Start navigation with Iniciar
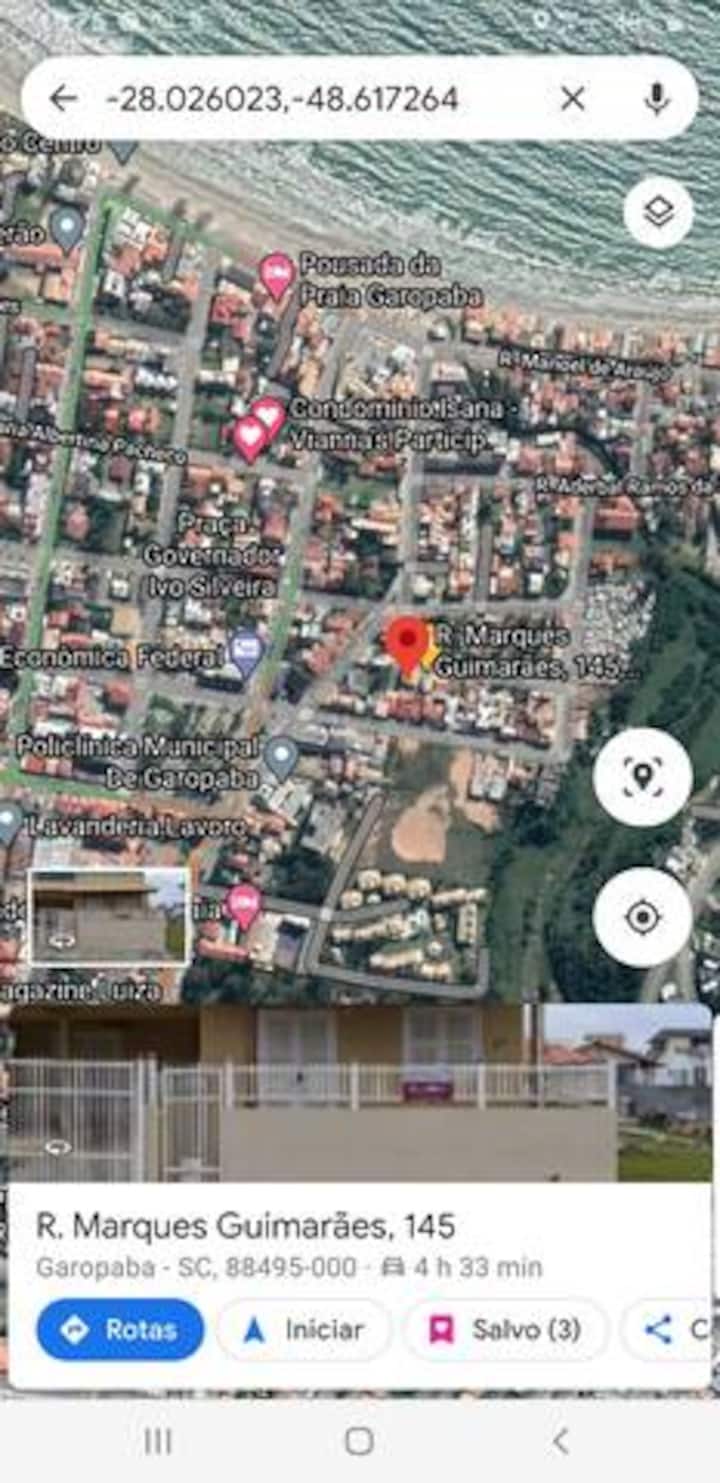Image resolution: width=720 pixels, height=1483 pixels. pyautogui.click(x=303, y=1329)
